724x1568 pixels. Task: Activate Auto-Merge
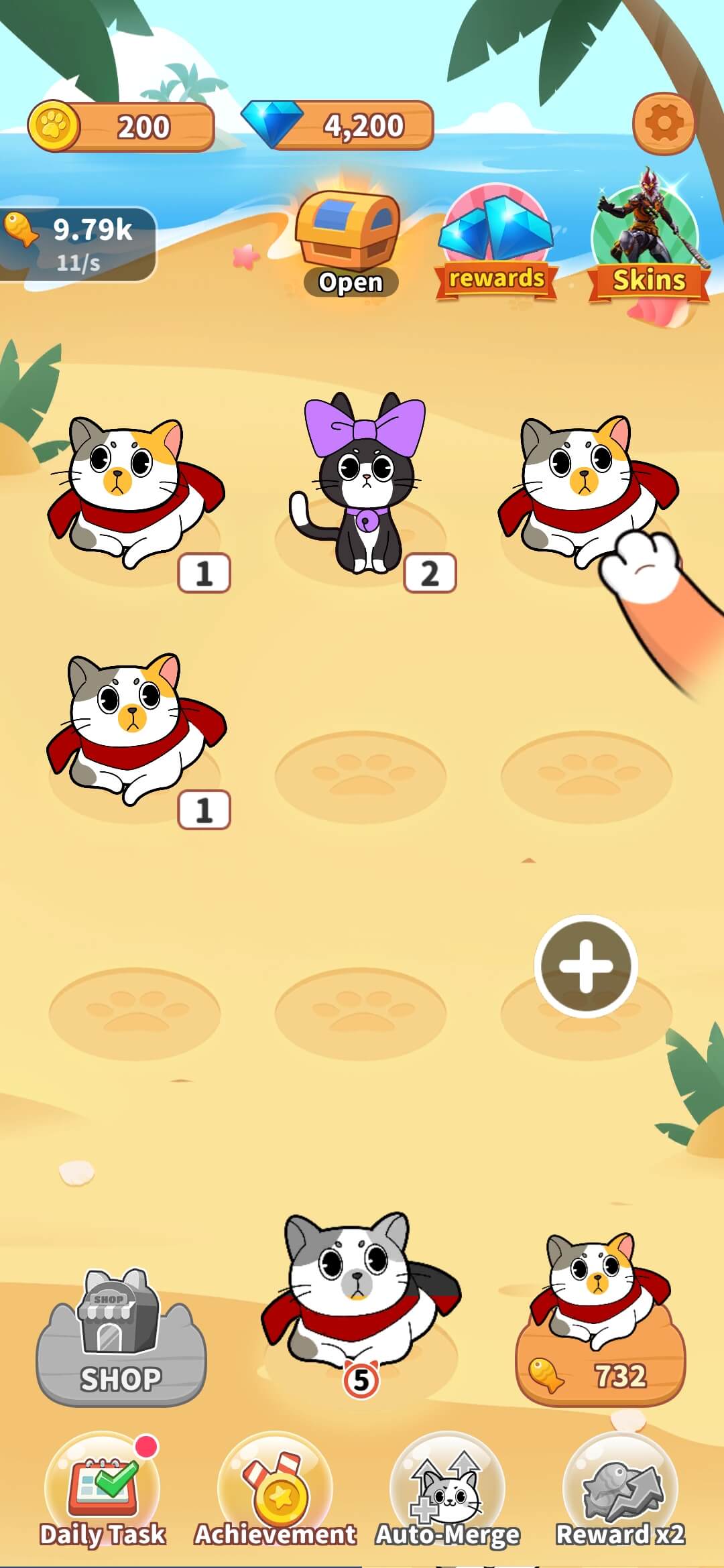pyautogui.click(x=448, y=1493)
